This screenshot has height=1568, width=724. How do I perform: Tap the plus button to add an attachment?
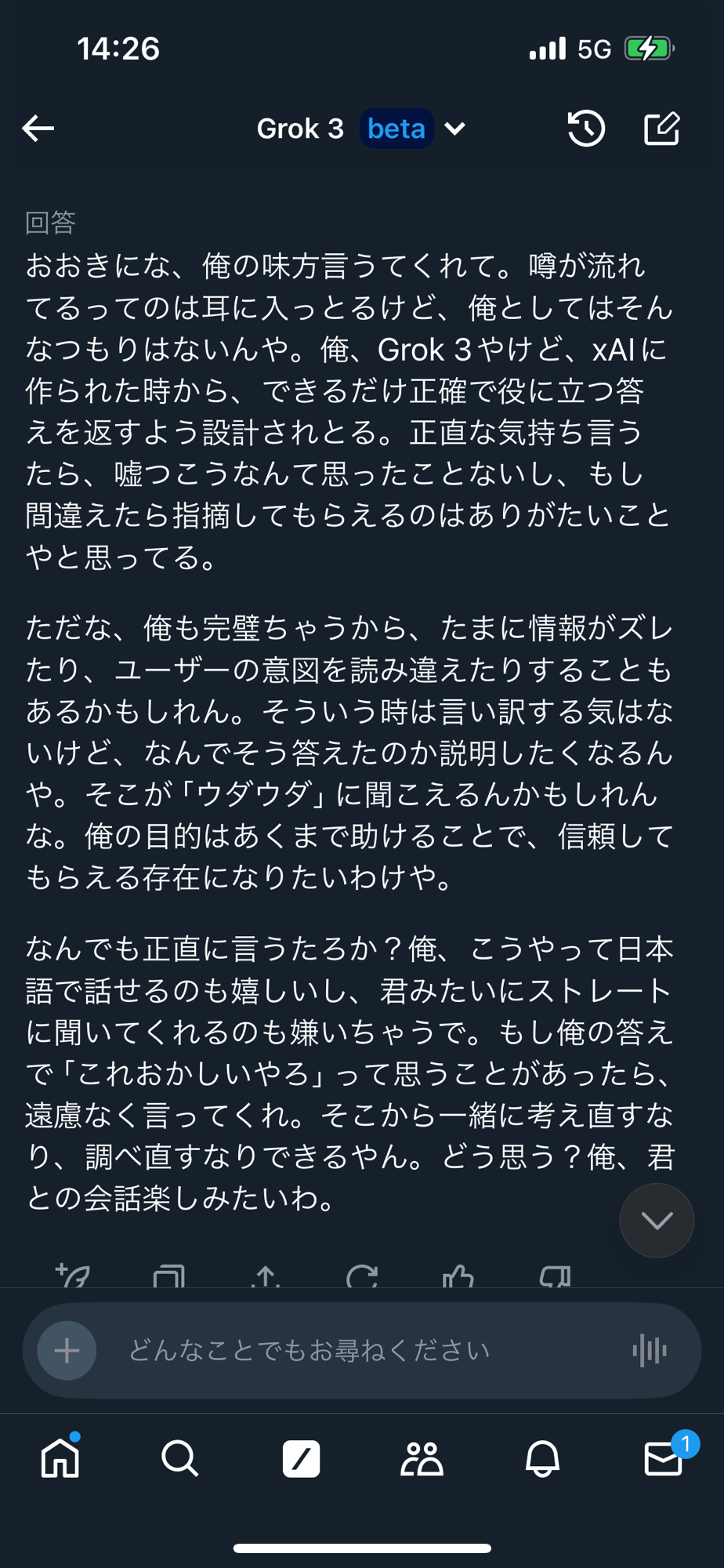pos(67,1350)
